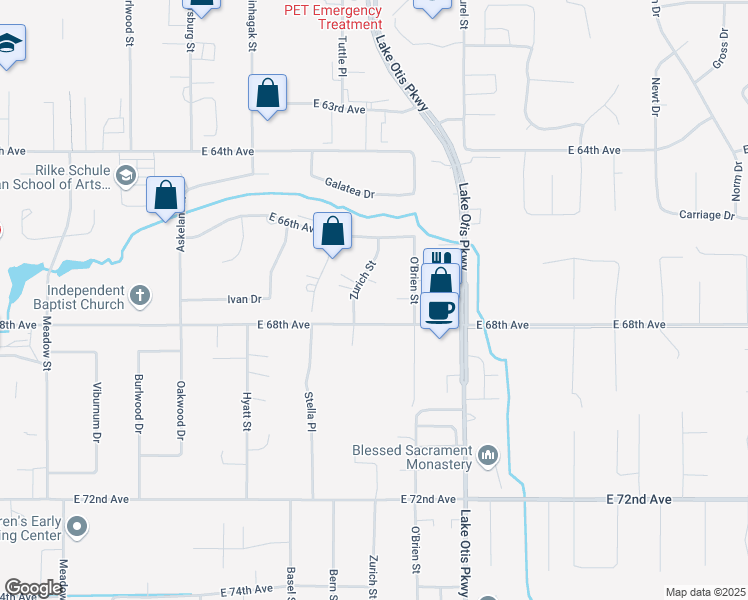Open the Blessed Sacrament Monastery pin
The image size is (748, 600).
[x=488, y=455]
